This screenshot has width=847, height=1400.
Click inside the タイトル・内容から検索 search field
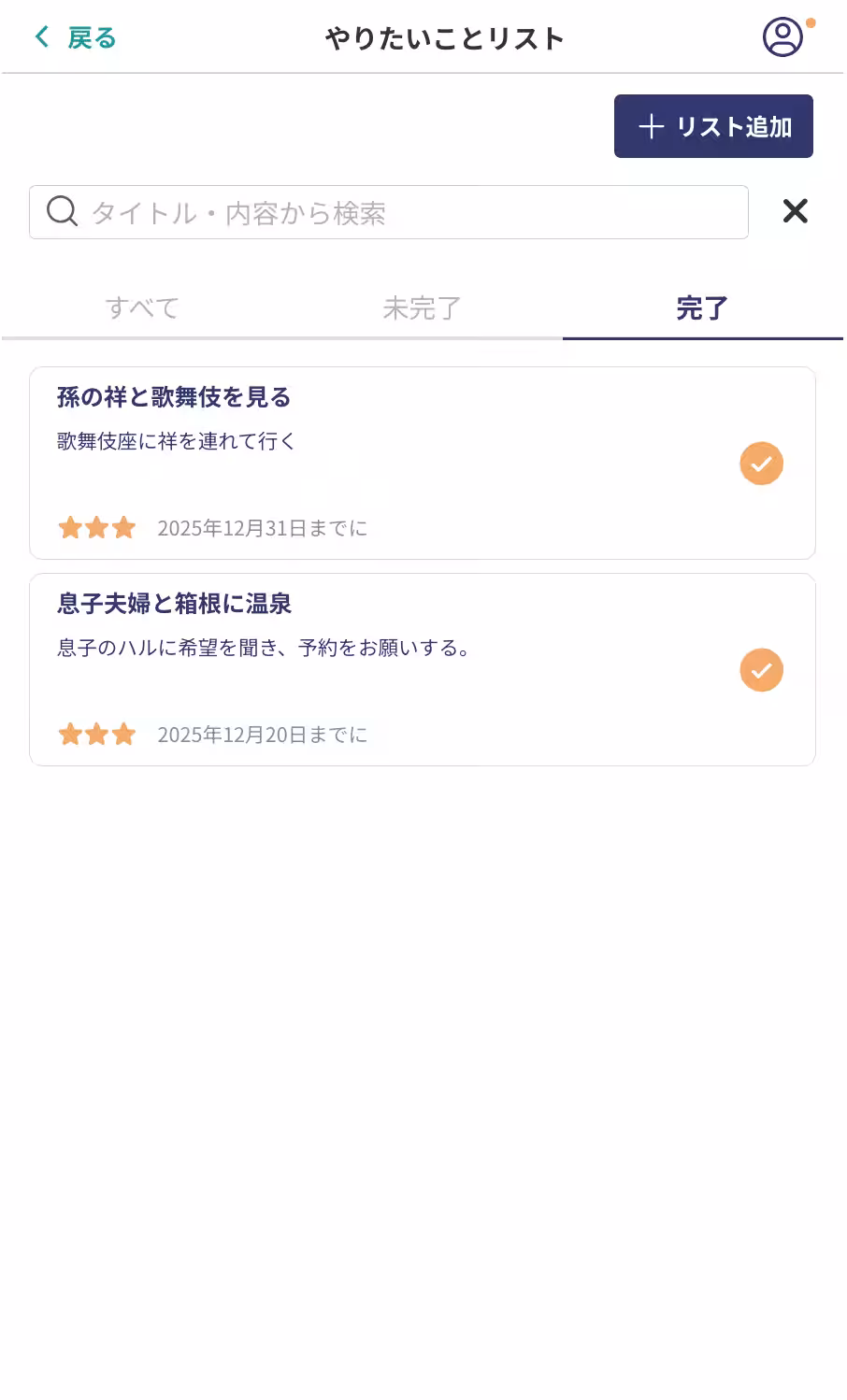(x=374, y=211)
